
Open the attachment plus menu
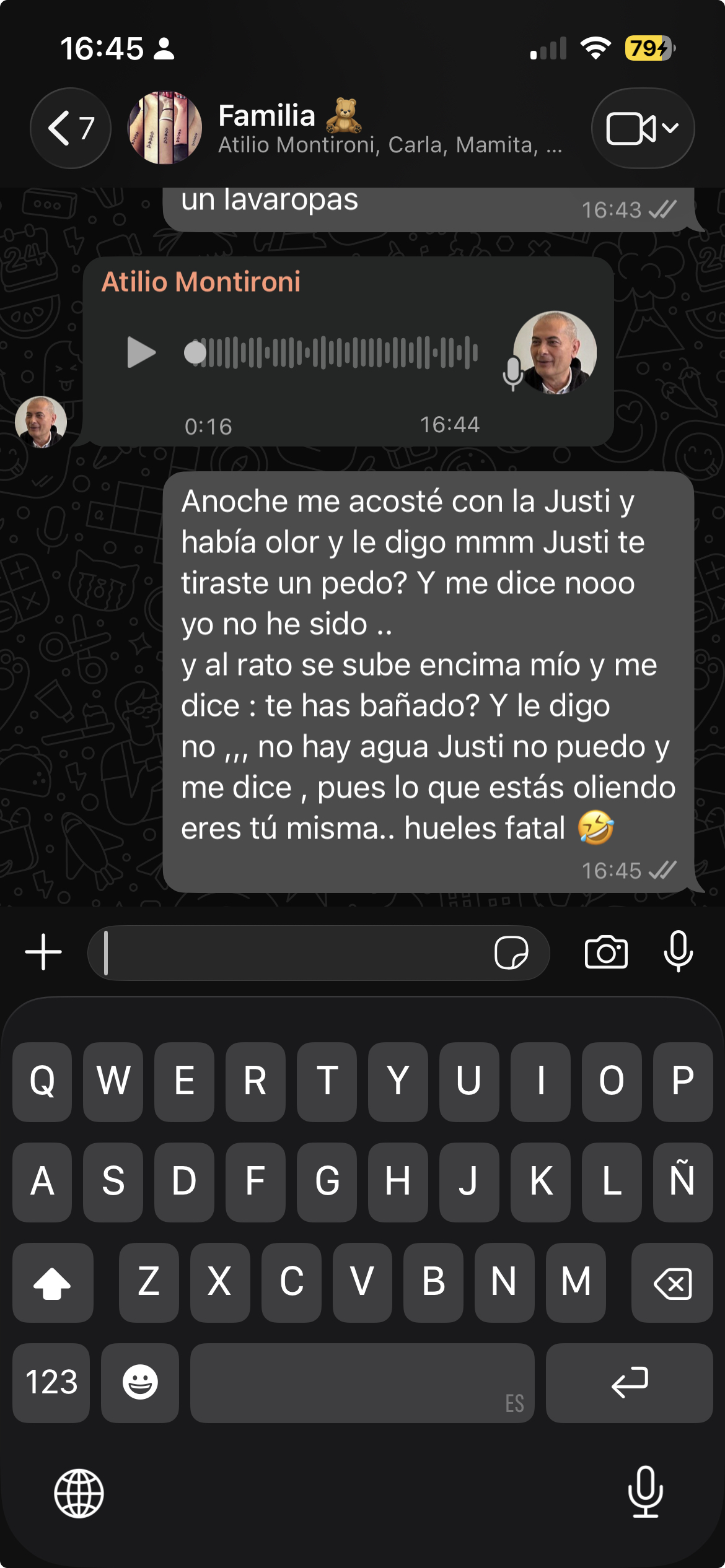click(x=43, y=952)
